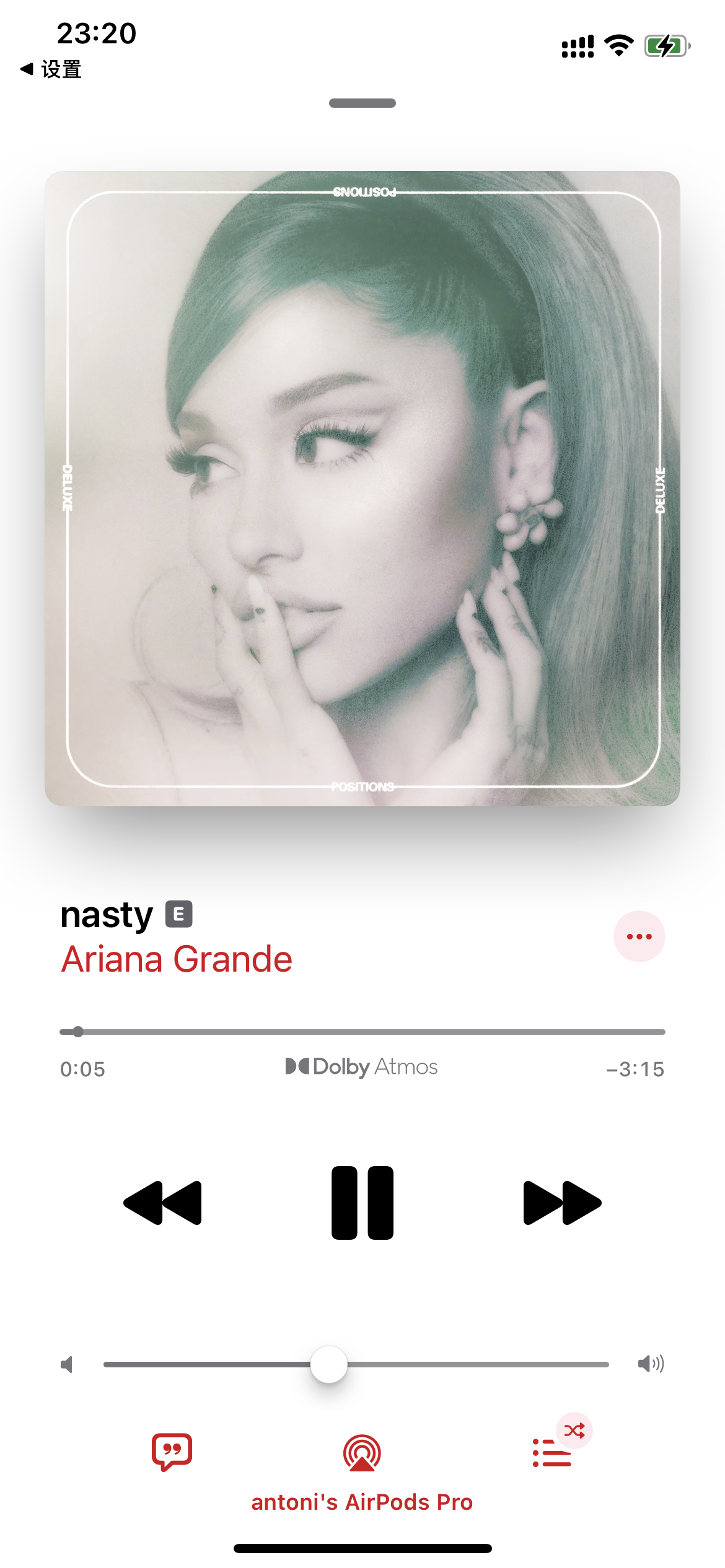
Task: Skip to the next track
Action: coord(562,1202)
